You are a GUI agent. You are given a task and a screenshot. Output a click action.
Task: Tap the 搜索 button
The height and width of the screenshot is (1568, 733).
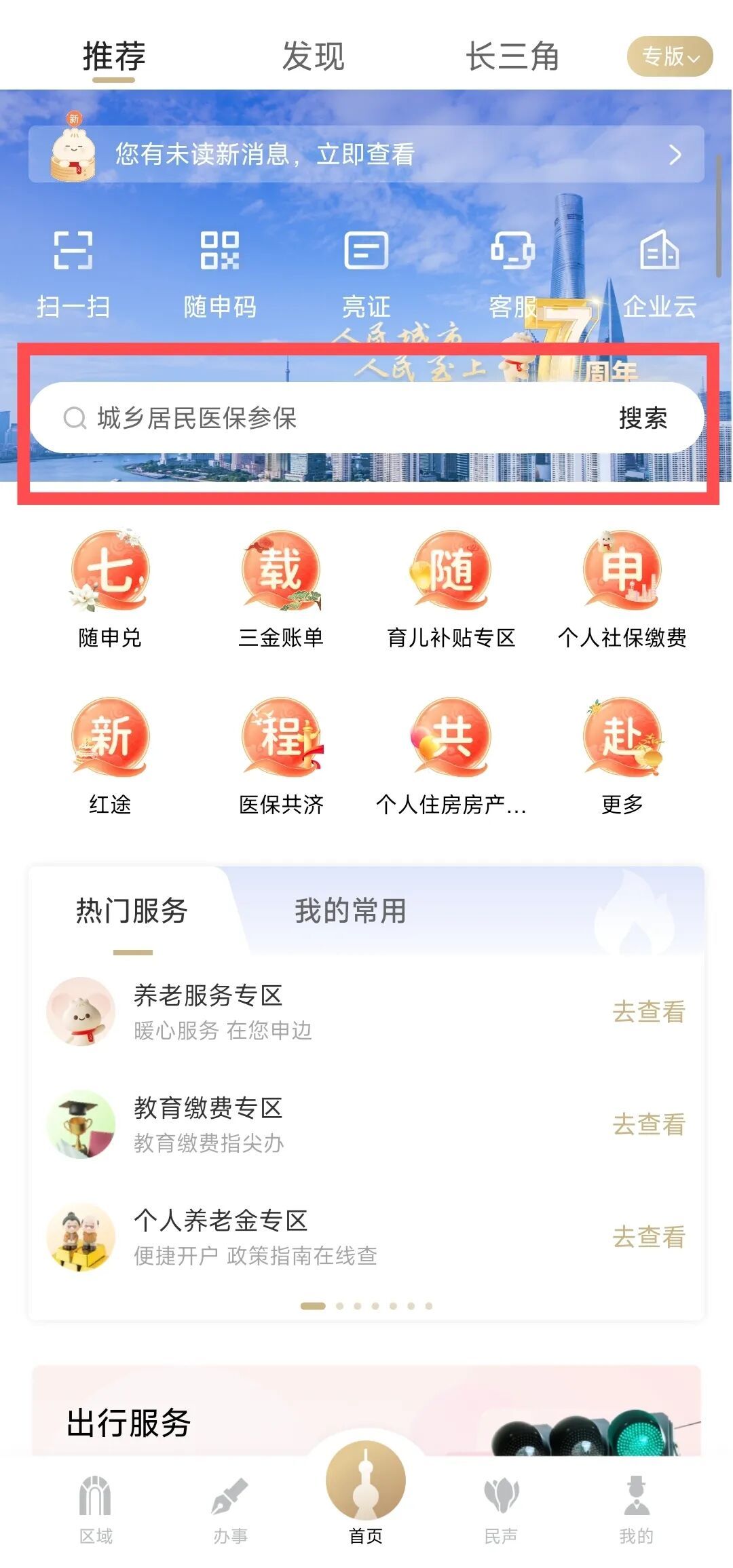click(643, 418)
